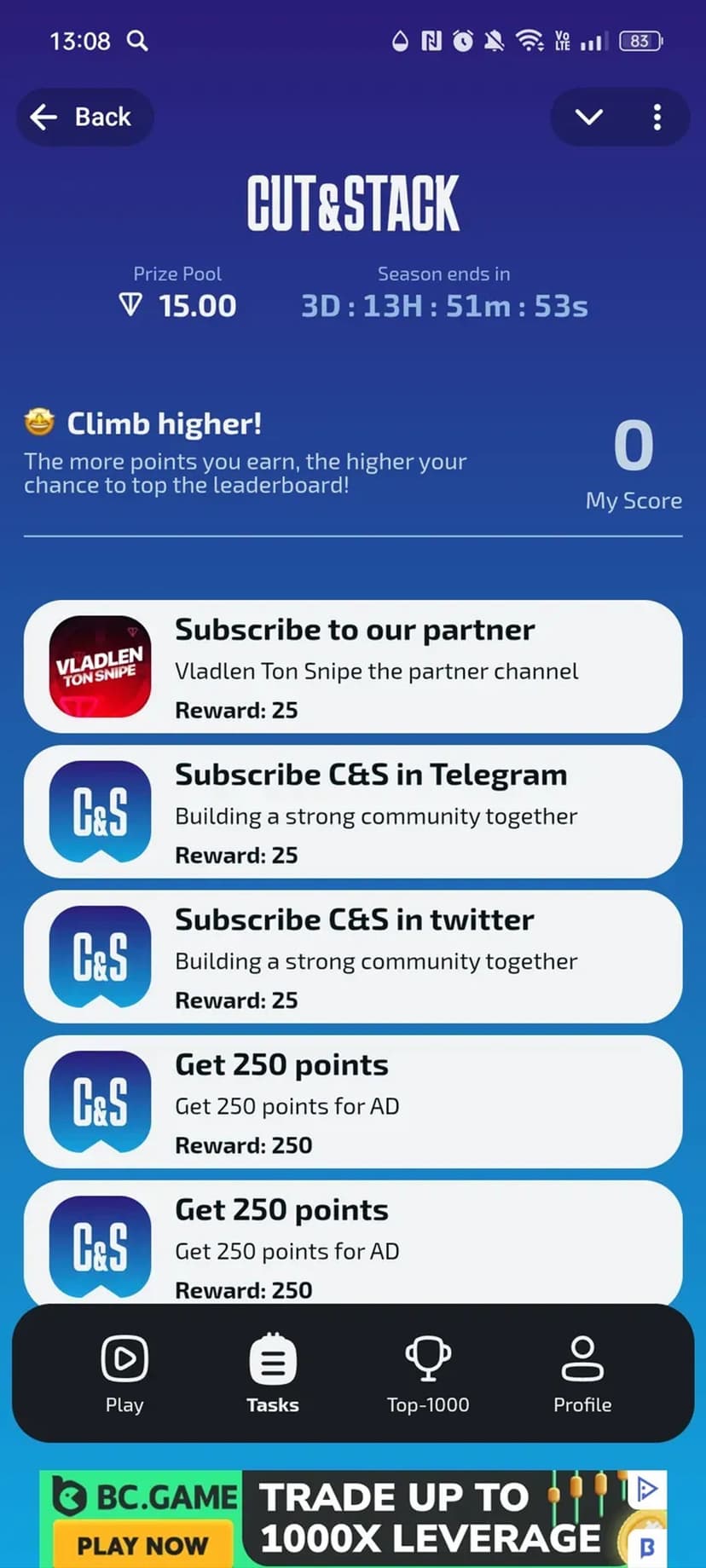Open the Vladlen Ton Snipe partner task
The height and width of the screenshot is (1568, 706).
point(353,667)
